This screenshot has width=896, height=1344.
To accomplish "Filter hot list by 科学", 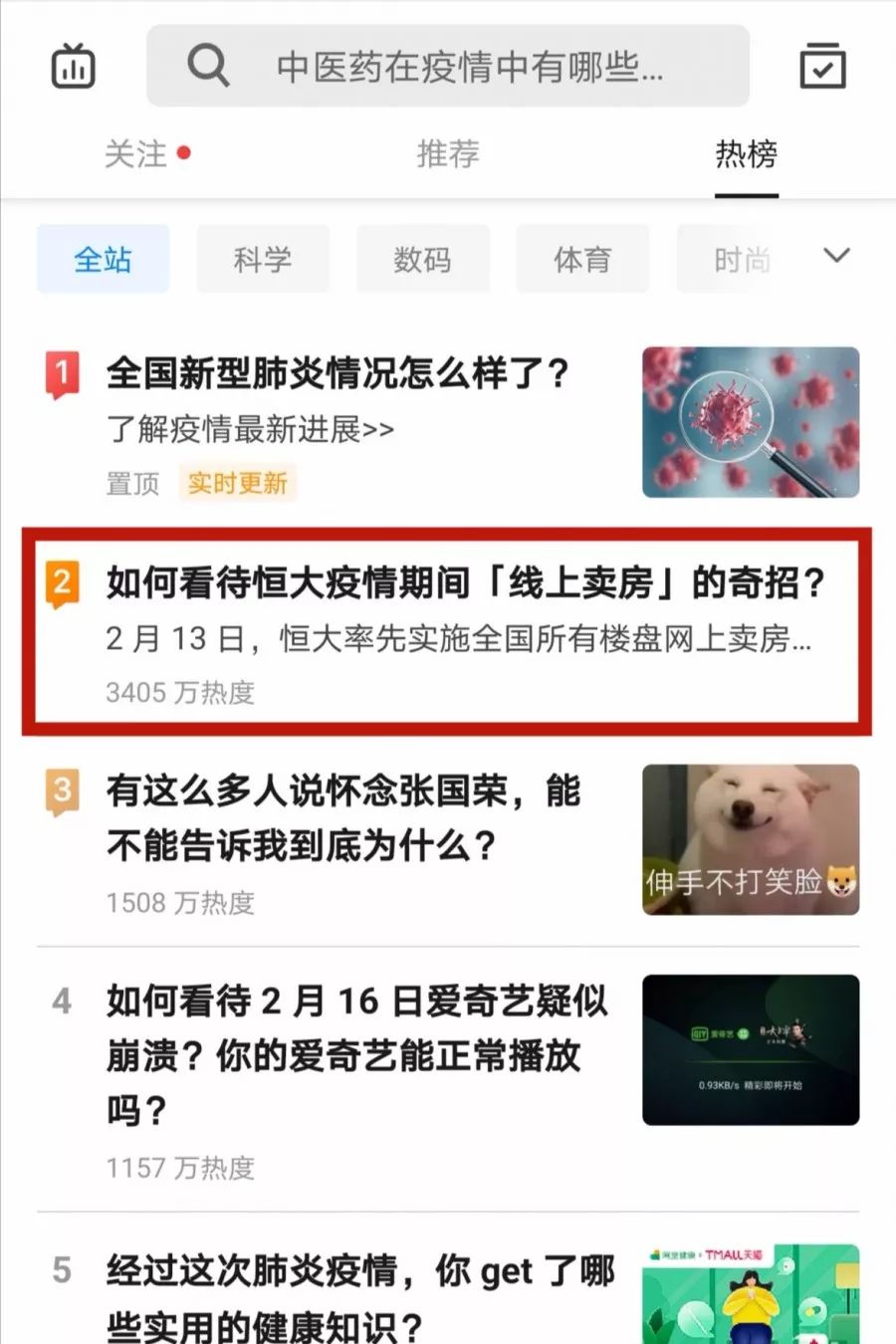I will click(263, 260).
